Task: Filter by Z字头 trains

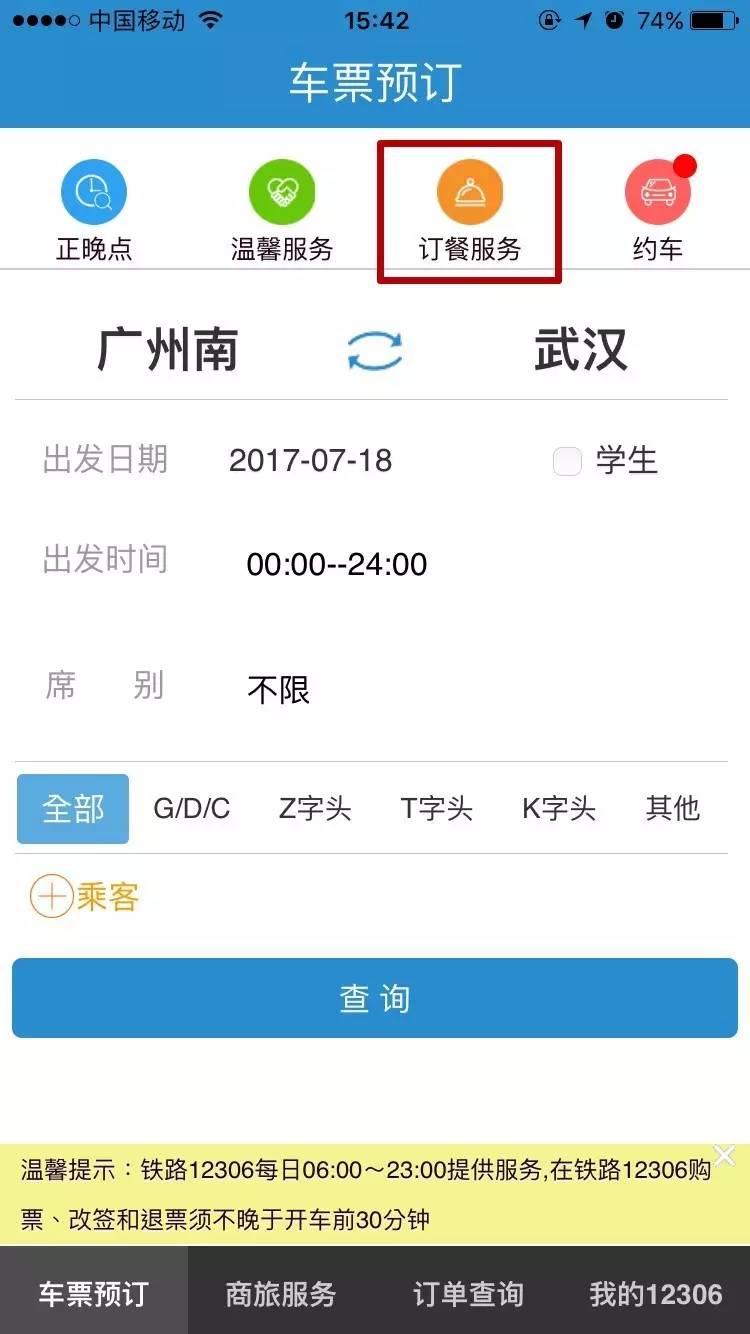Action: 315,809
